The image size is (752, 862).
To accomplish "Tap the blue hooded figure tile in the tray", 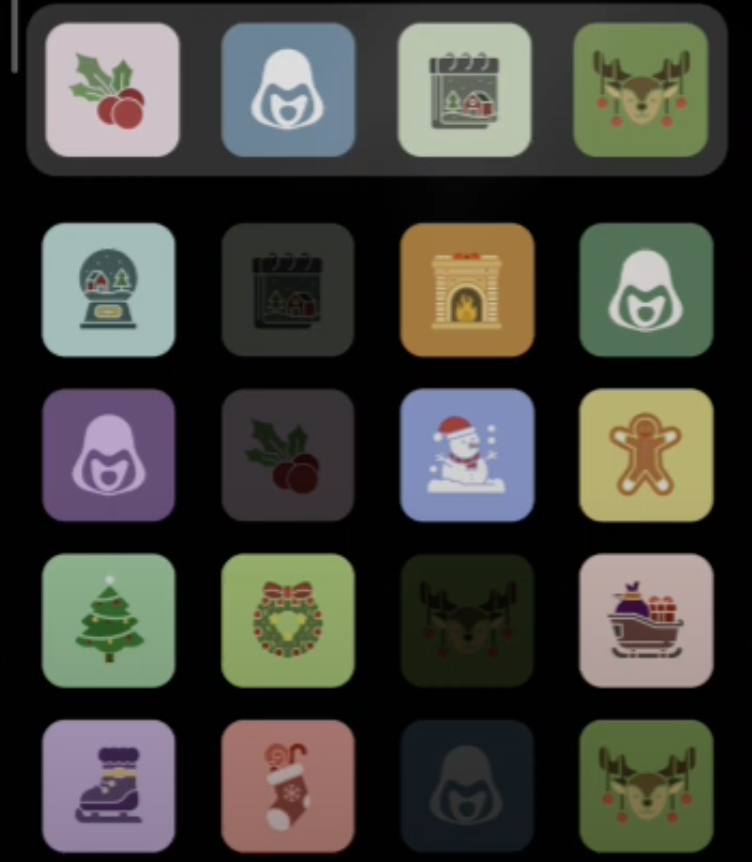I will (x=288, y=90).
